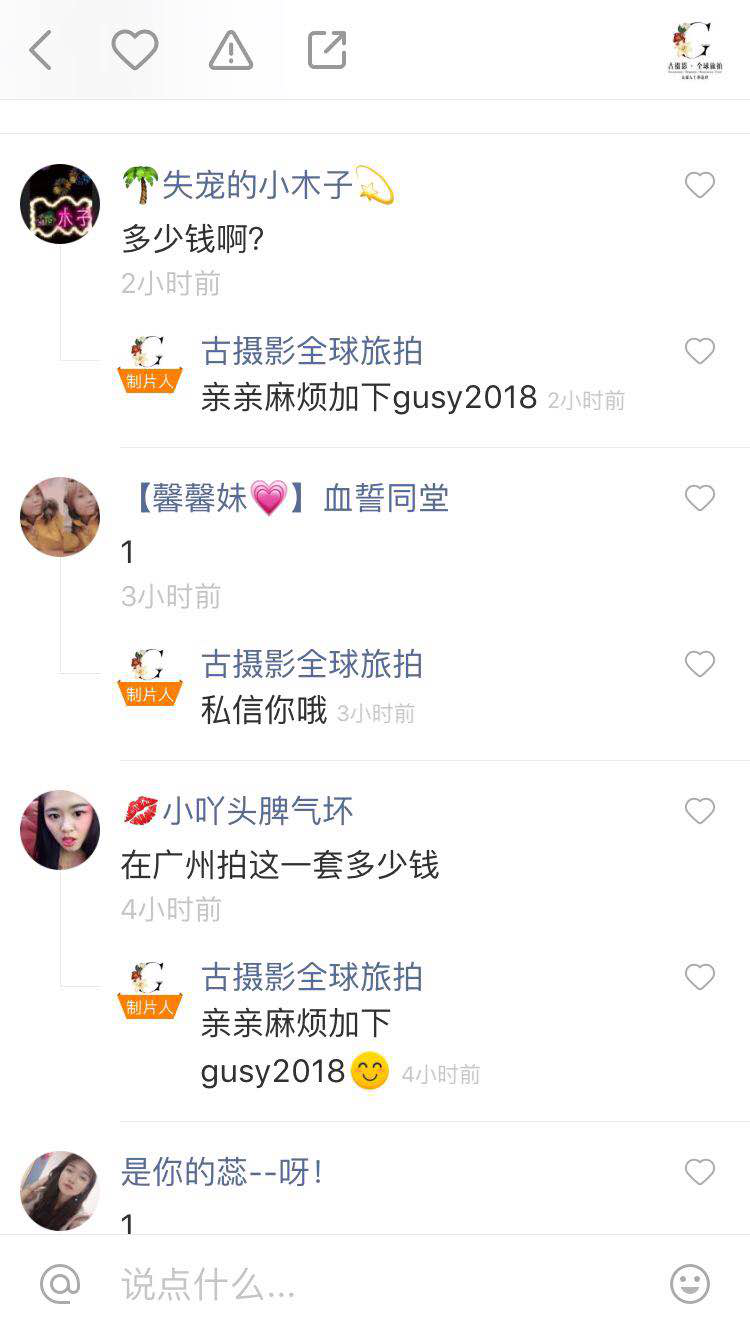Like the reply posted 4小时前 by 古摄影全球旅拍
This screenshot has height=1334, width=750.
click(699, 977)
